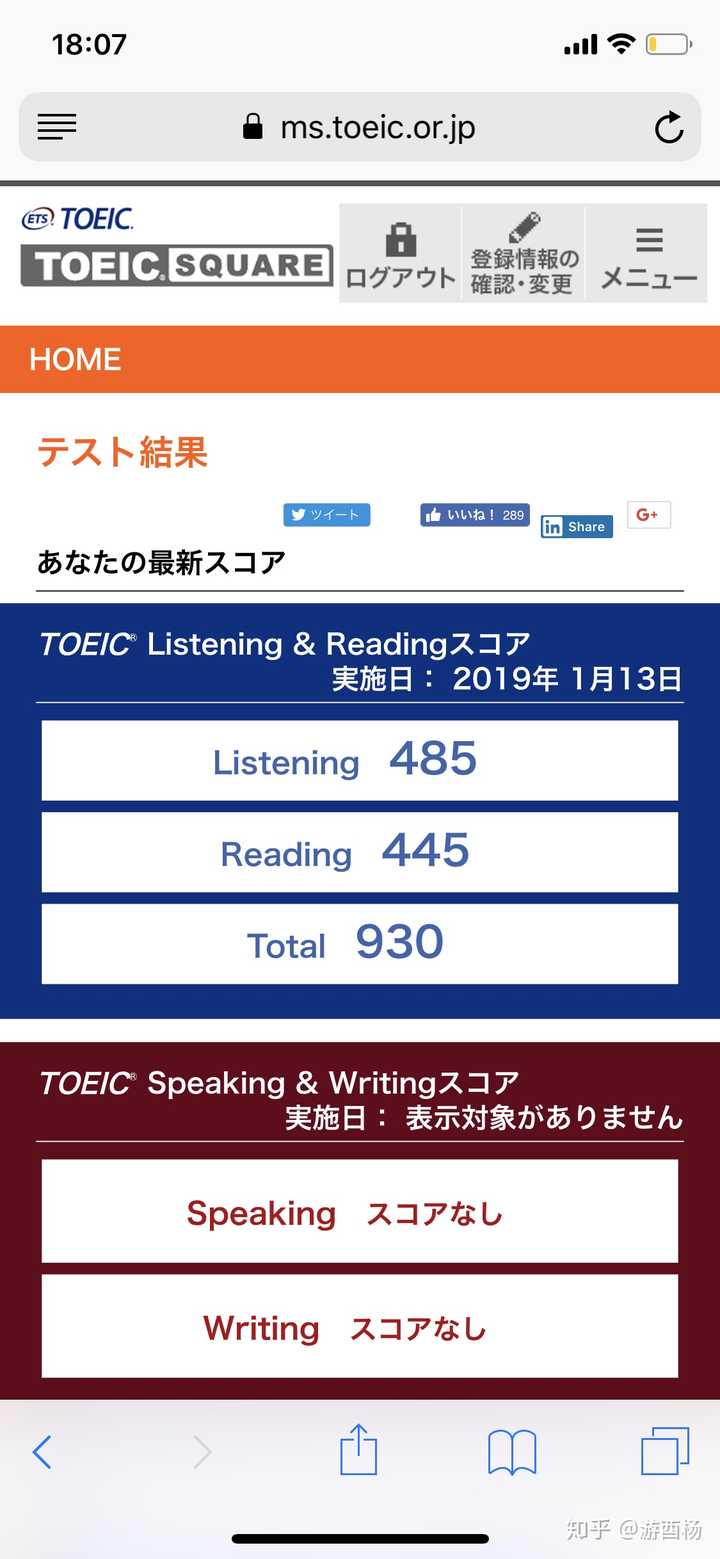Viewport: 720px width, 1559px height.
Task: Share the result with the ツイート button
Action: click(x=327, y=515)
